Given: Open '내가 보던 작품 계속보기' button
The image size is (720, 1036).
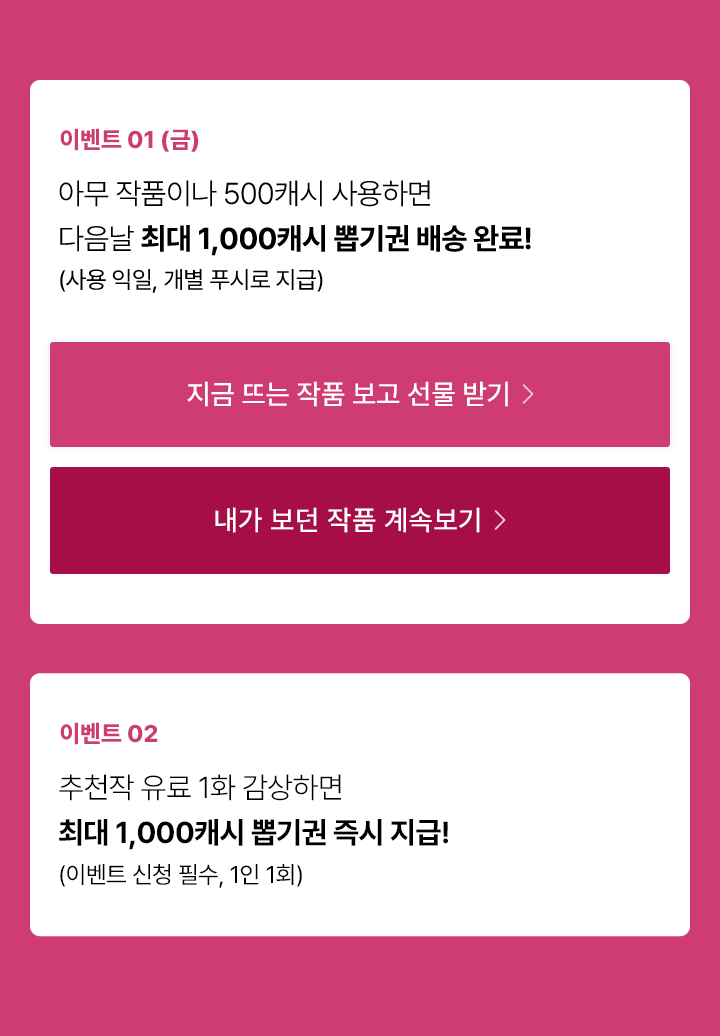Looking at the screenshot, I should point(360,520).
